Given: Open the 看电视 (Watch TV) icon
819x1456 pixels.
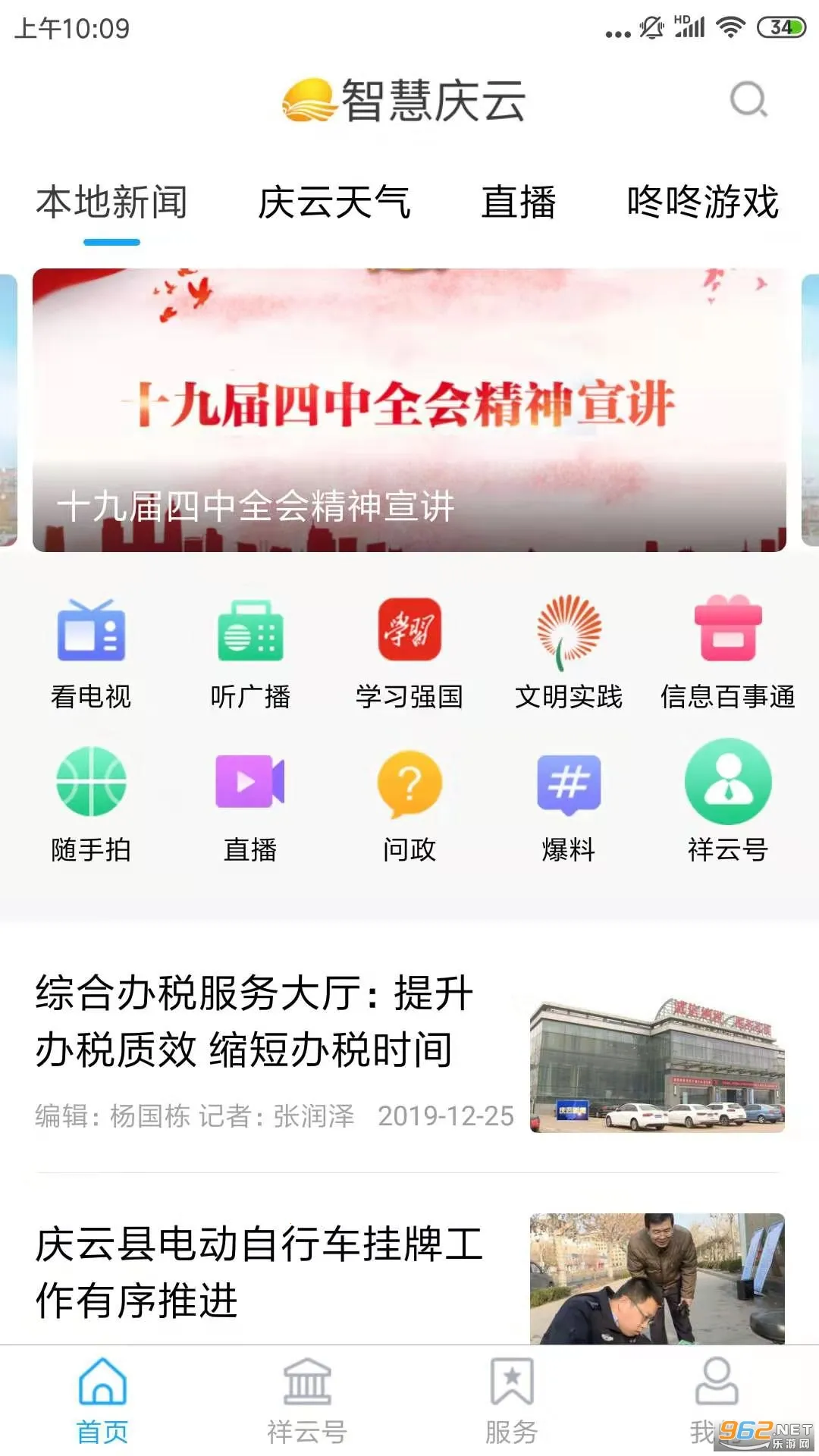Looking at the screenshot, I should (x=91, y=652).
